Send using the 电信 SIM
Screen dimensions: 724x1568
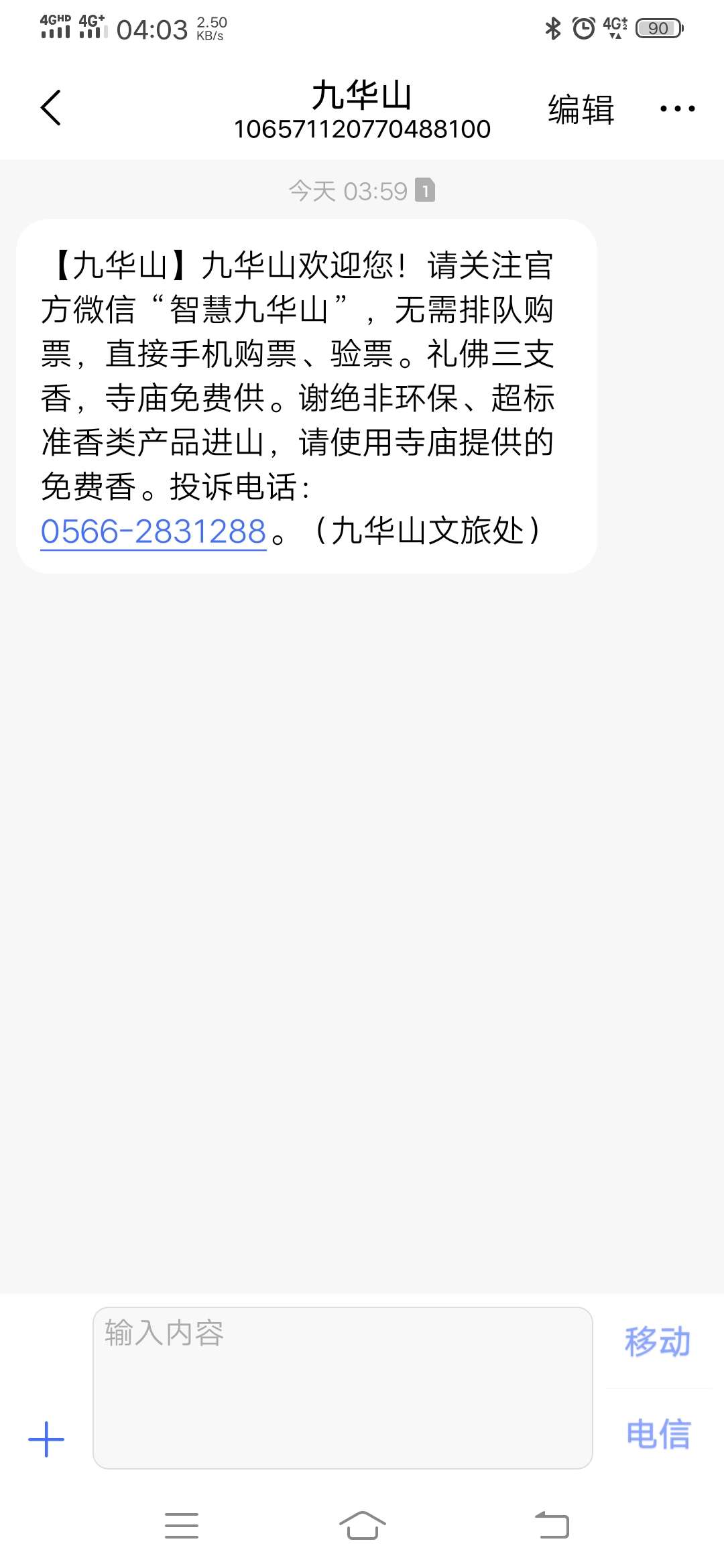tap(658, 1434)
